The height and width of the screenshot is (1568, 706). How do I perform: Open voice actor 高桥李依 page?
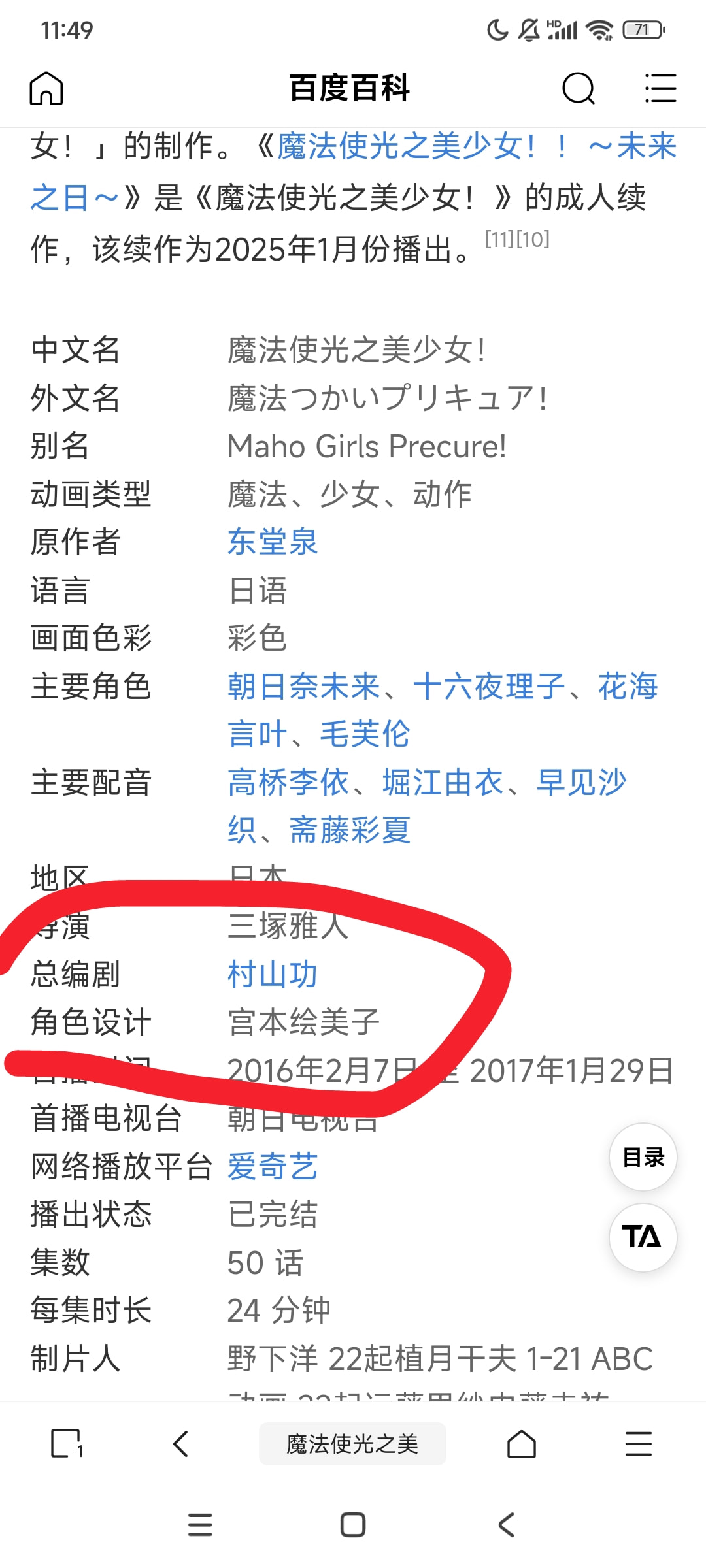pos(288,783)
